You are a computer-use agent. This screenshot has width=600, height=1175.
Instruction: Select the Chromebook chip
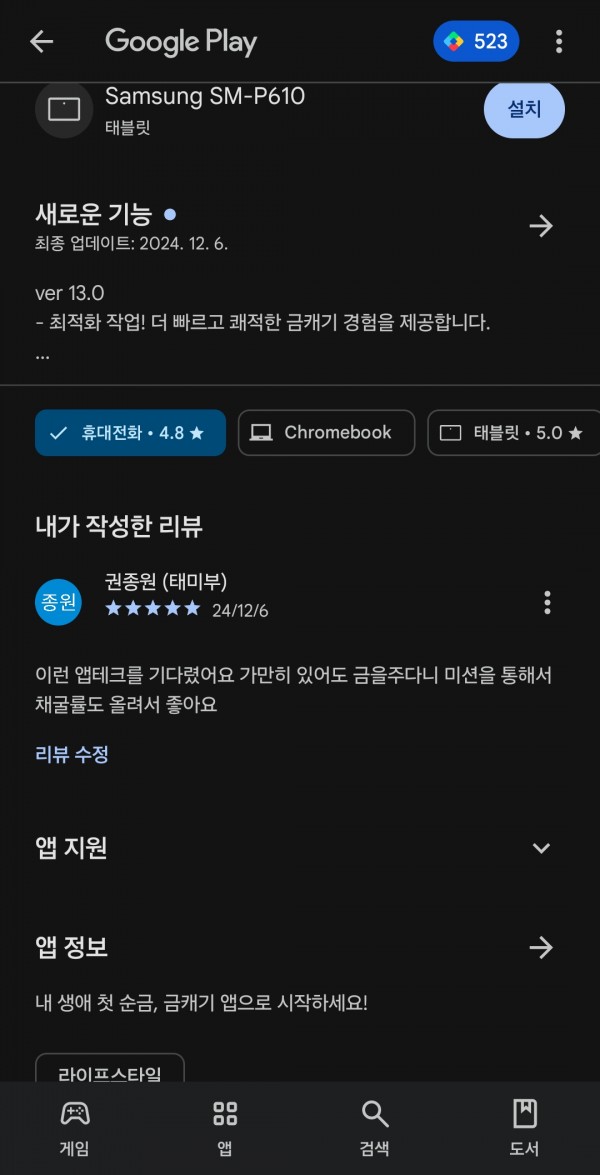pyautogui.click(x=327, y=432)
